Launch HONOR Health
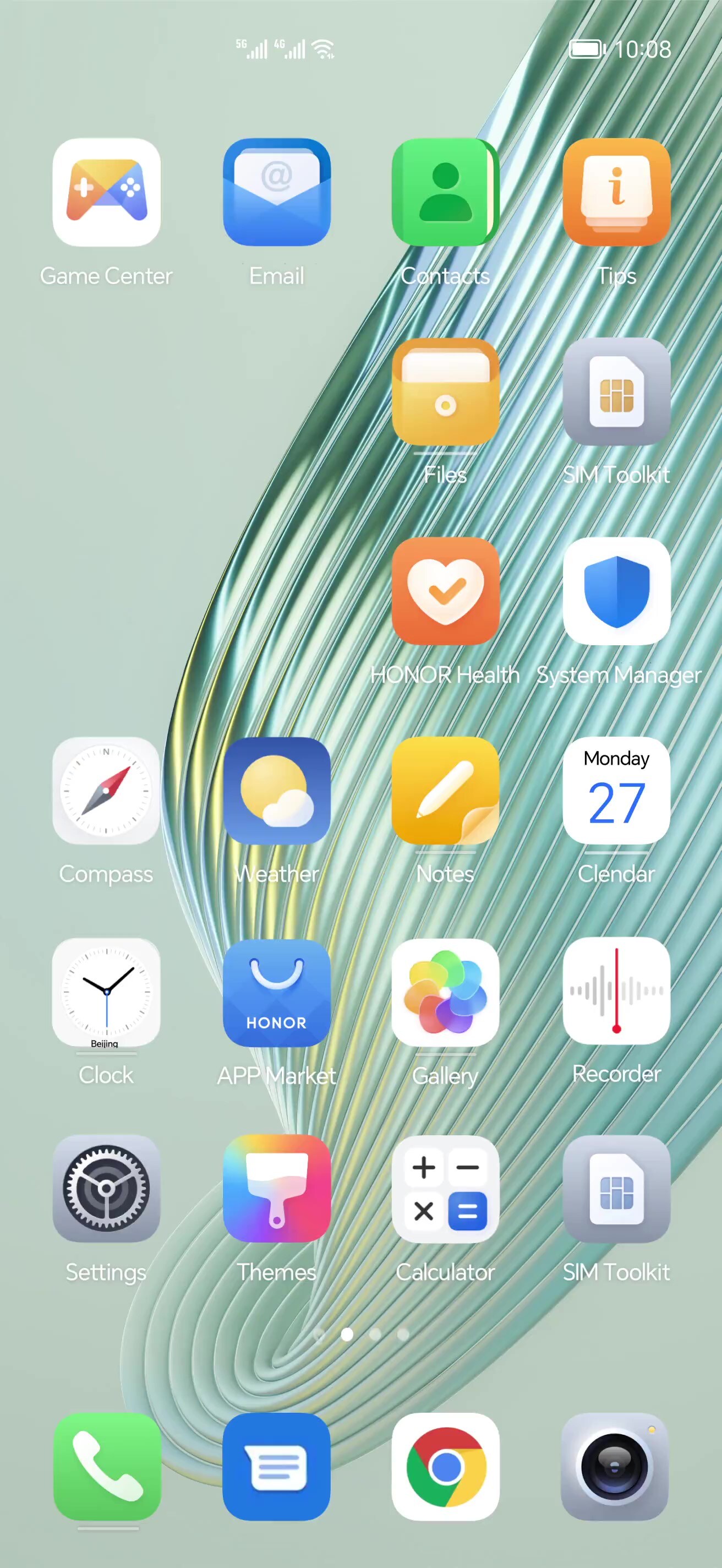The image size is (722, 1568). [445, 591]
